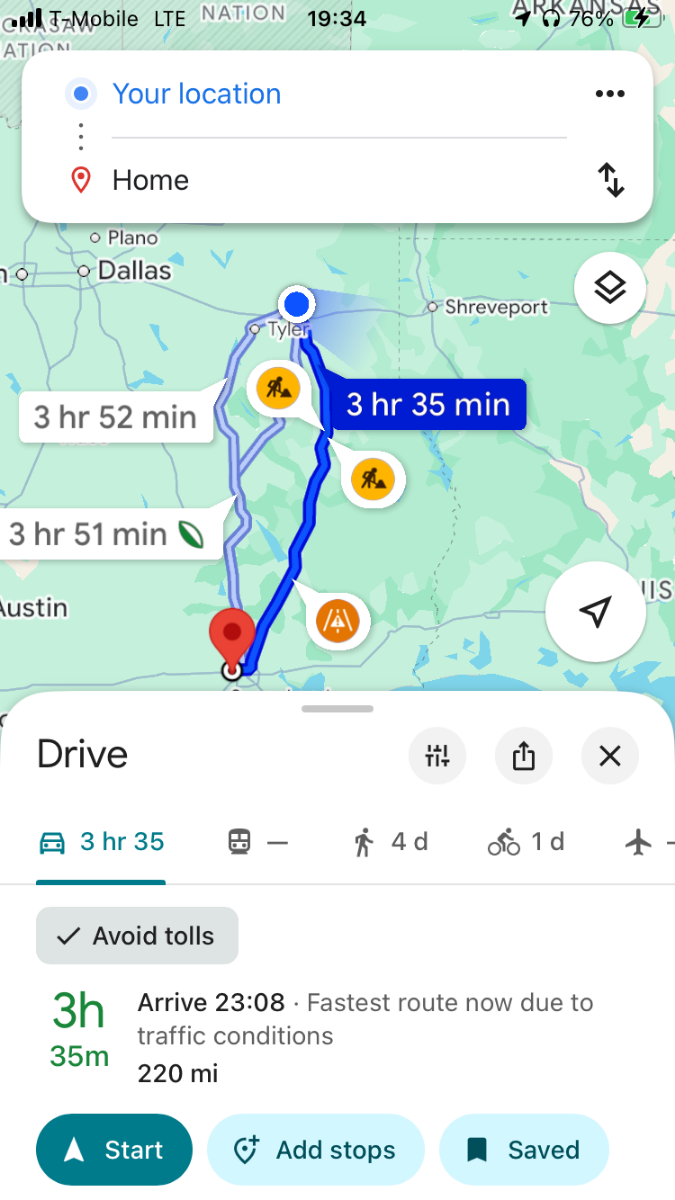Close the Drive directions panel
The image size is (675, 1200).
point(610,755)
